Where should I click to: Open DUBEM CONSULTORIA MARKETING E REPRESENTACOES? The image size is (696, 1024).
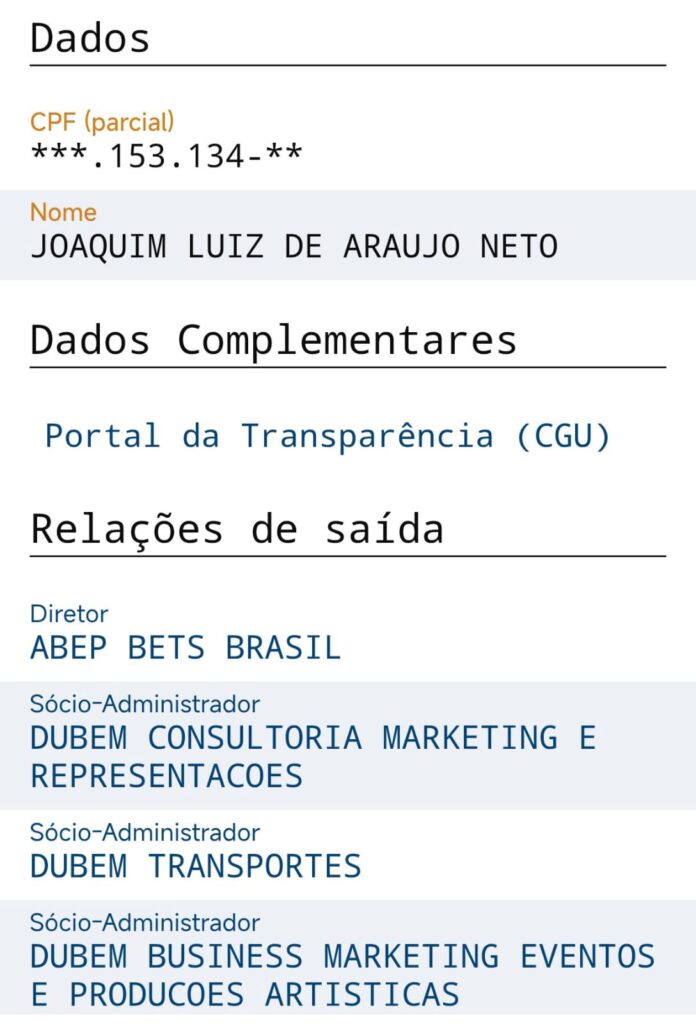312,756
